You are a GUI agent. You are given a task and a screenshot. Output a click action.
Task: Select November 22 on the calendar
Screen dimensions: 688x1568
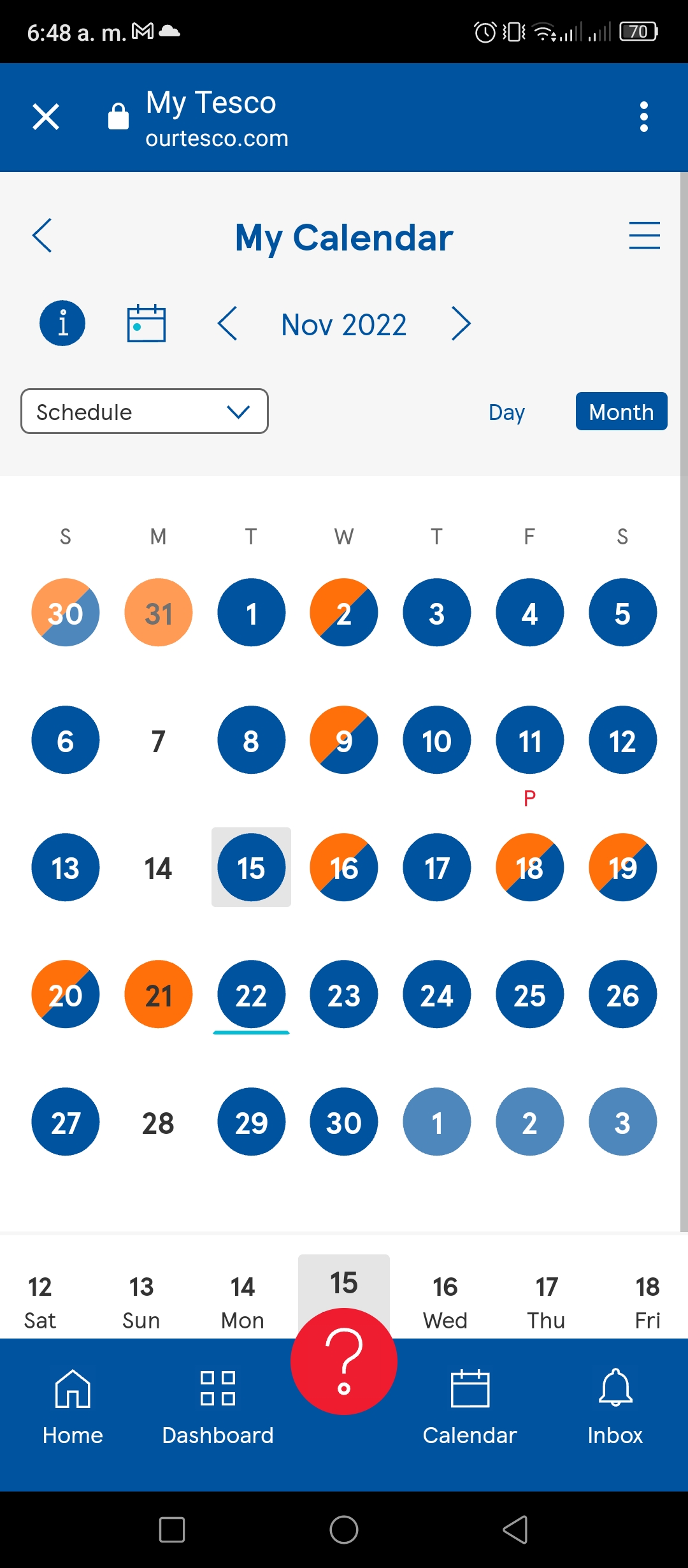tap(251, 994)
